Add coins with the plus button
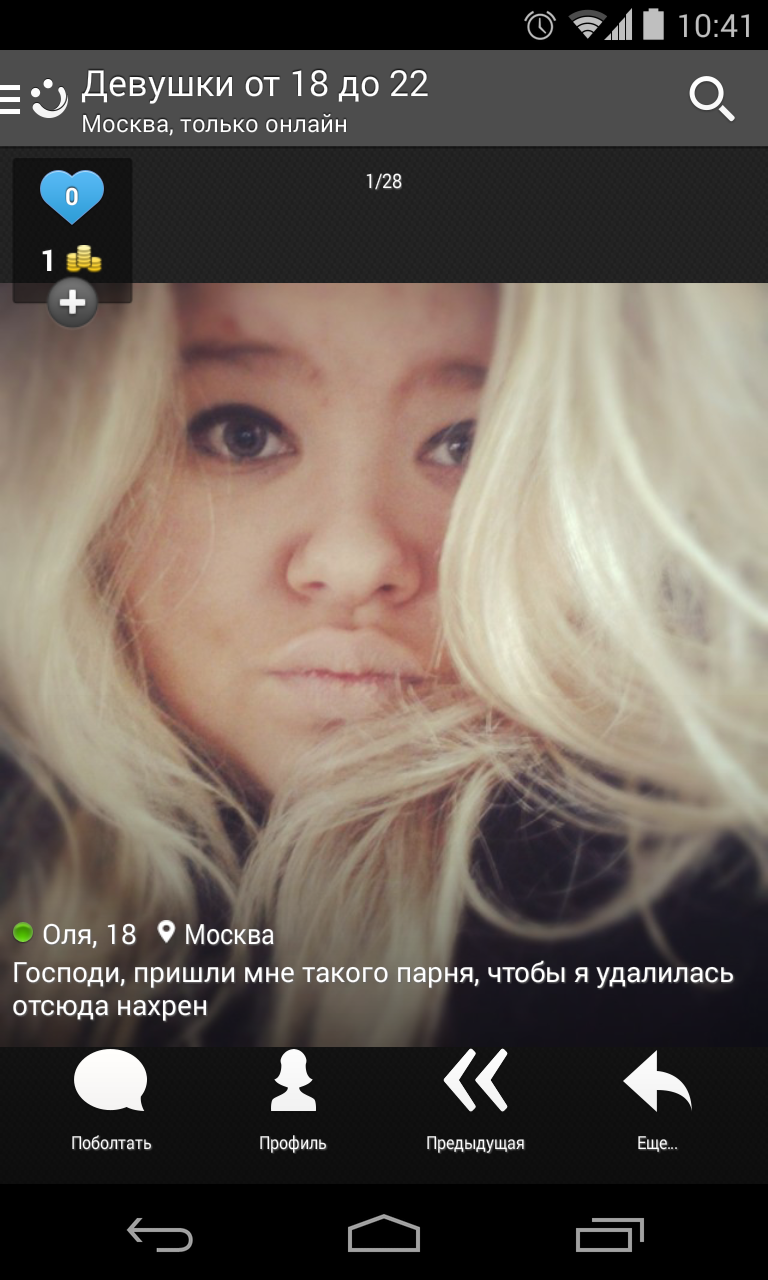Viewport: 768px width, 1280px height. click(73, 302)
